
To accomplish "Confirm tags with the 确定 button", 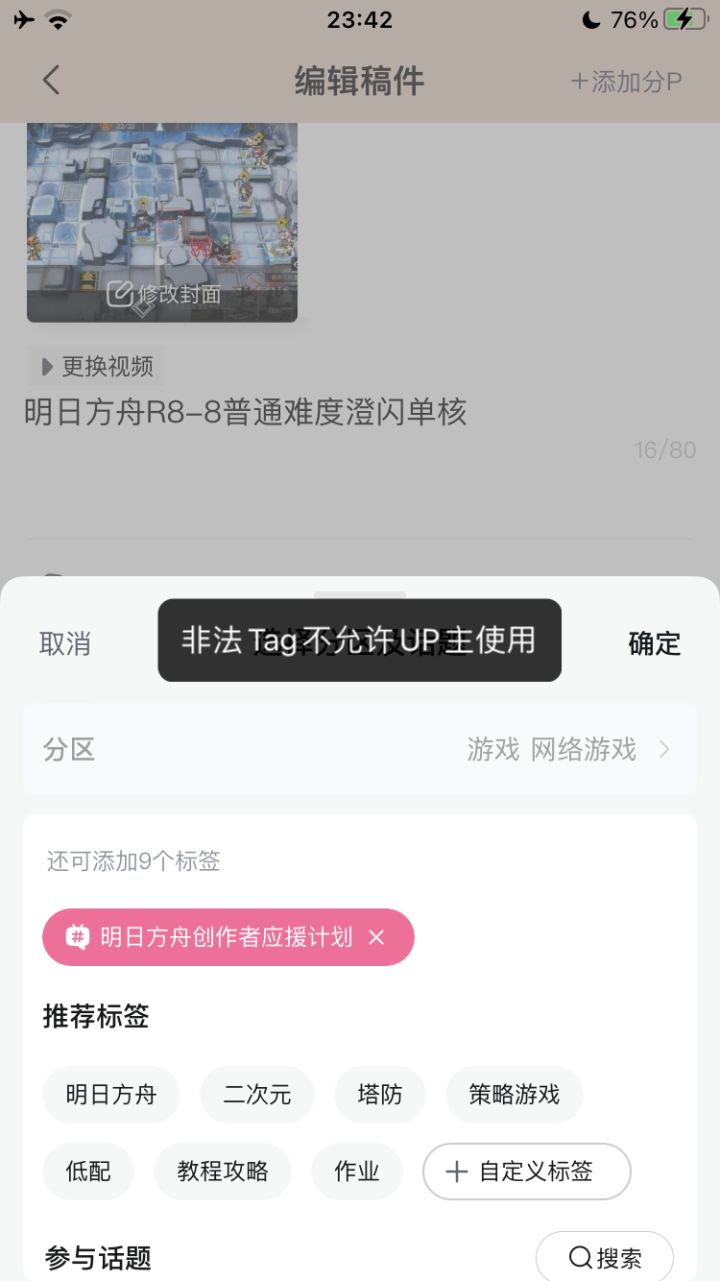I will click(654, 644).
